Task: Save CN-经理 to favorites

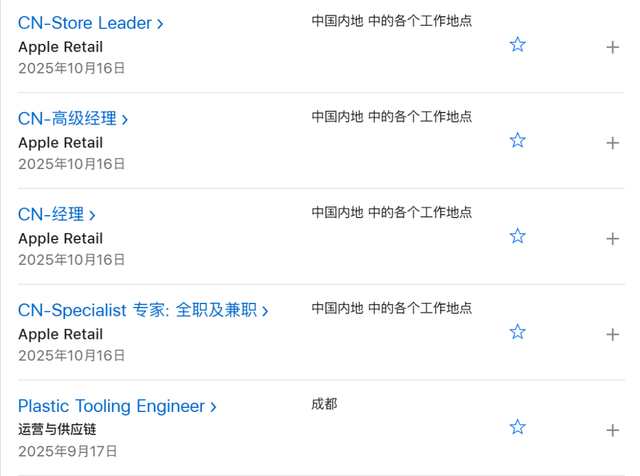Action: point(517,236)
